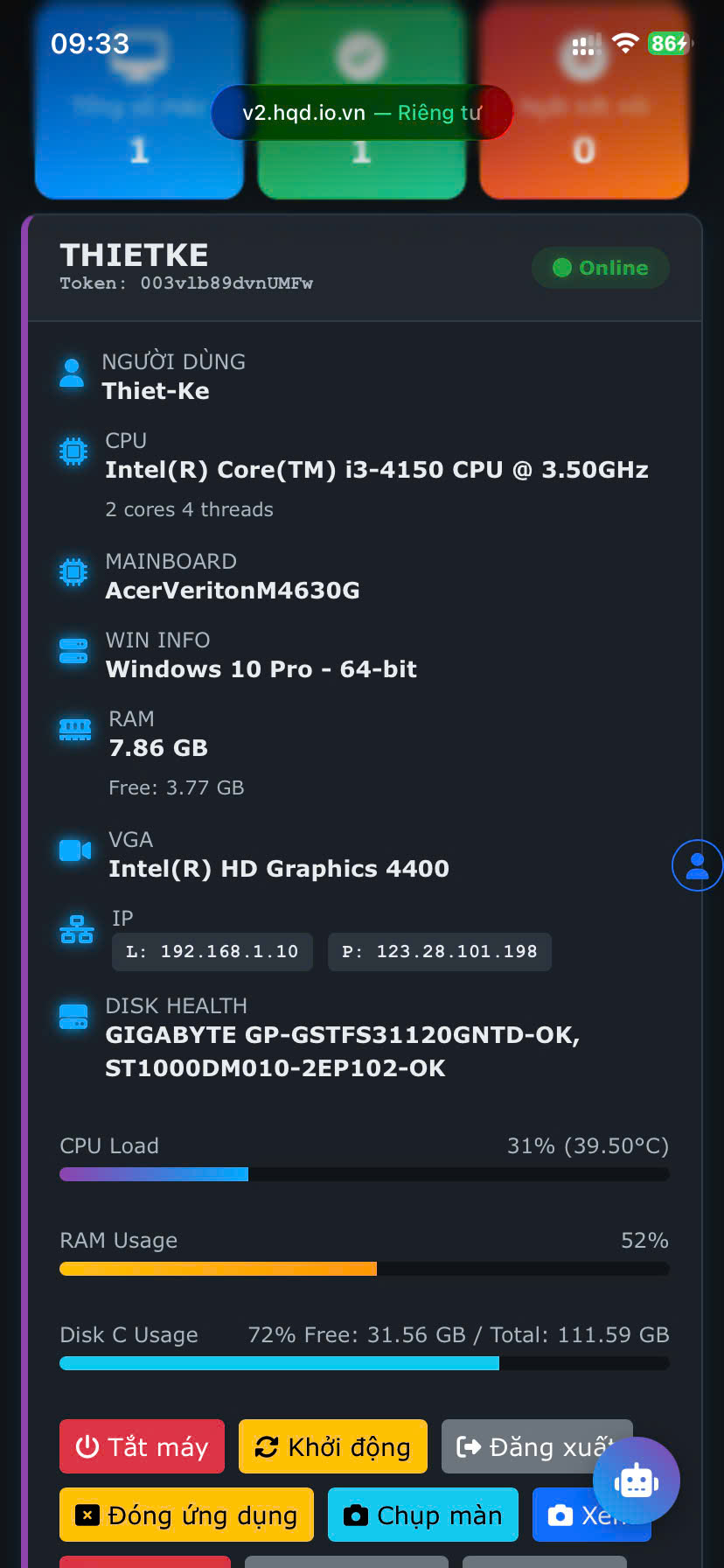
Task: Take a screenshot with Chụp màn
Action: click(422, 1515)
